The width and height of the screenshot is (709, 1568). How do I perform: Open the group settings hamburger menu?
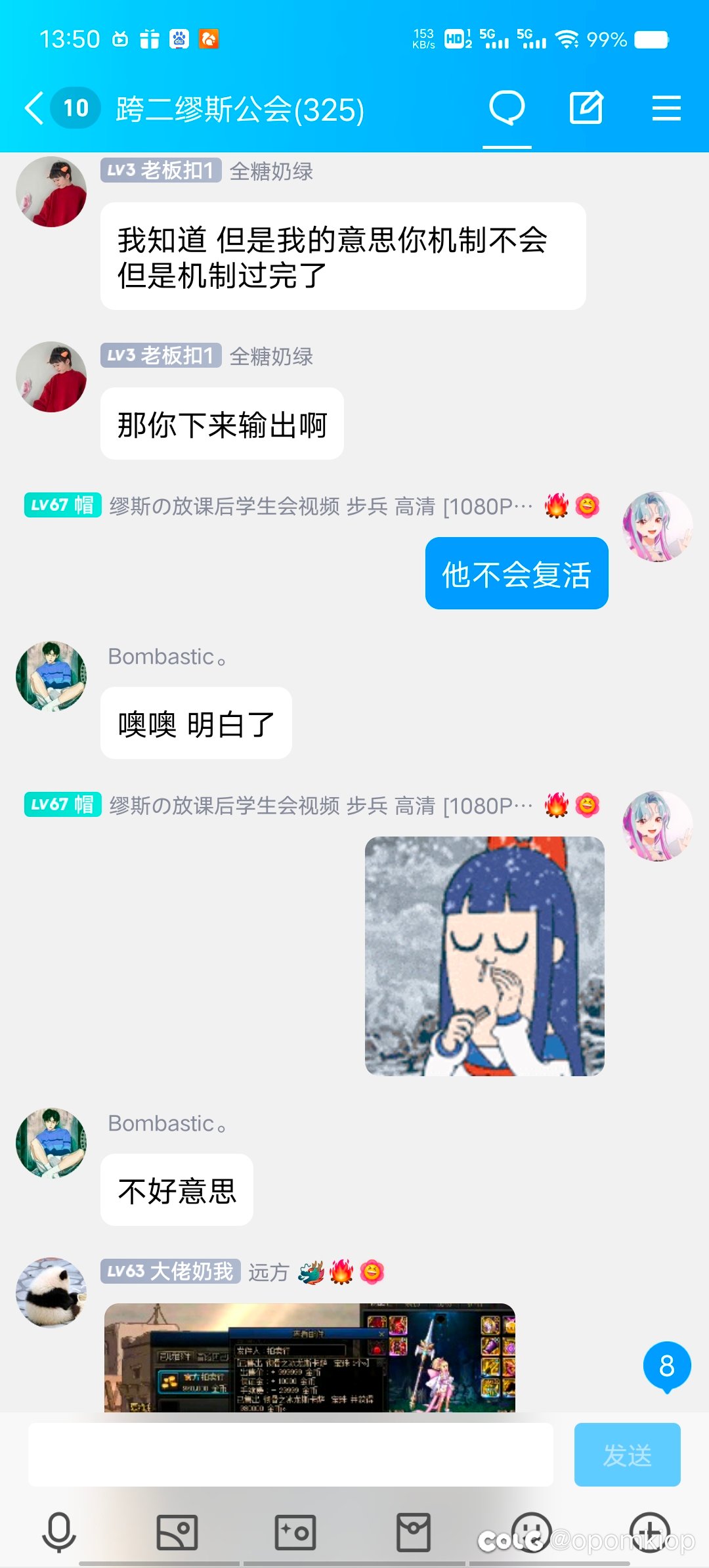[666, 108]
